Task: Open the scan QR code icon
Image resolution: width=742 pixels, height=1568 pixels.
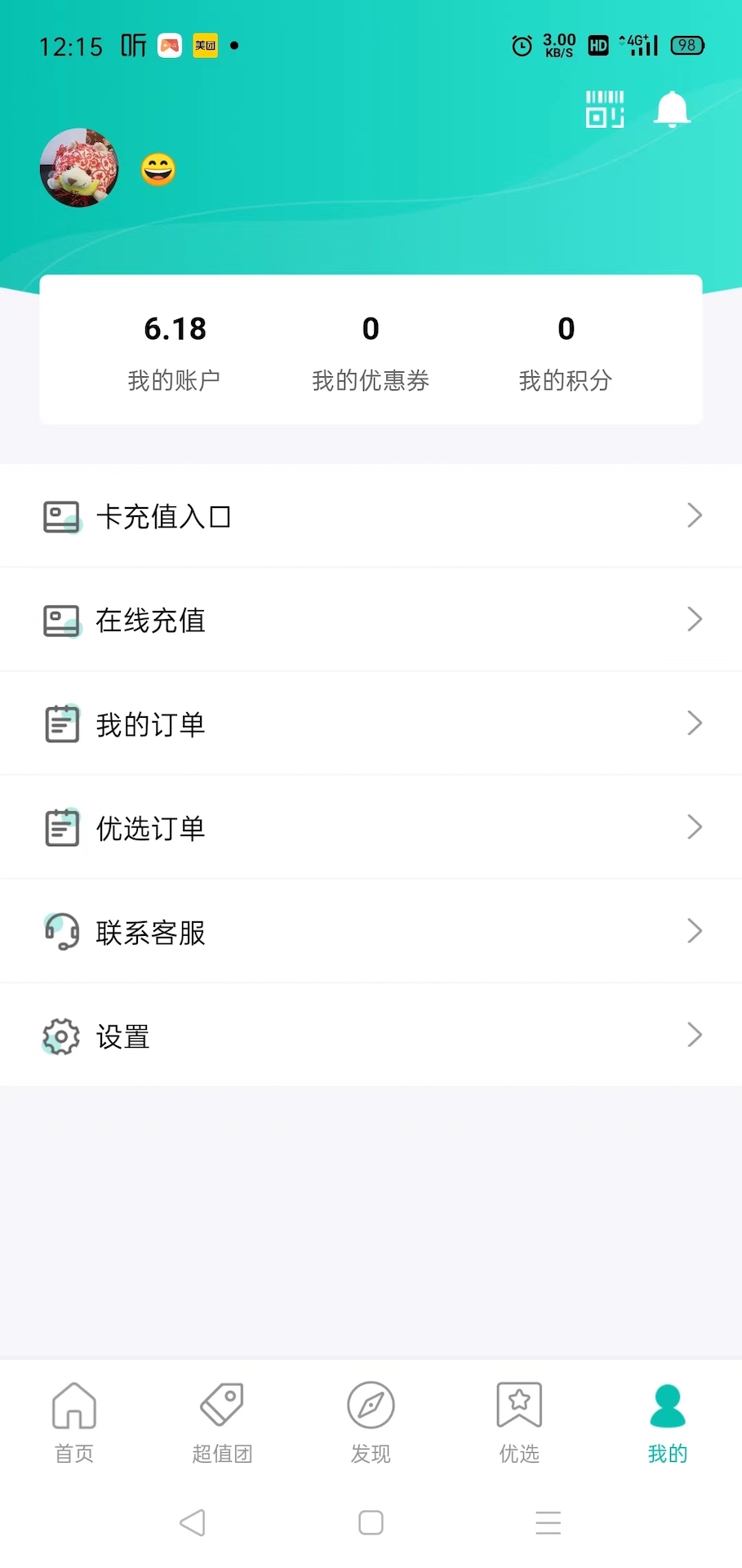Action: (604, 109)
